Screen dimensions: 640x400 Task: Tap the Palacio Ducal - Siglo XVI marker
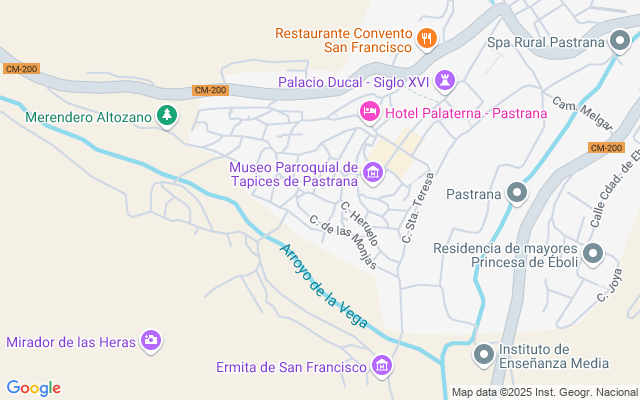445,80
